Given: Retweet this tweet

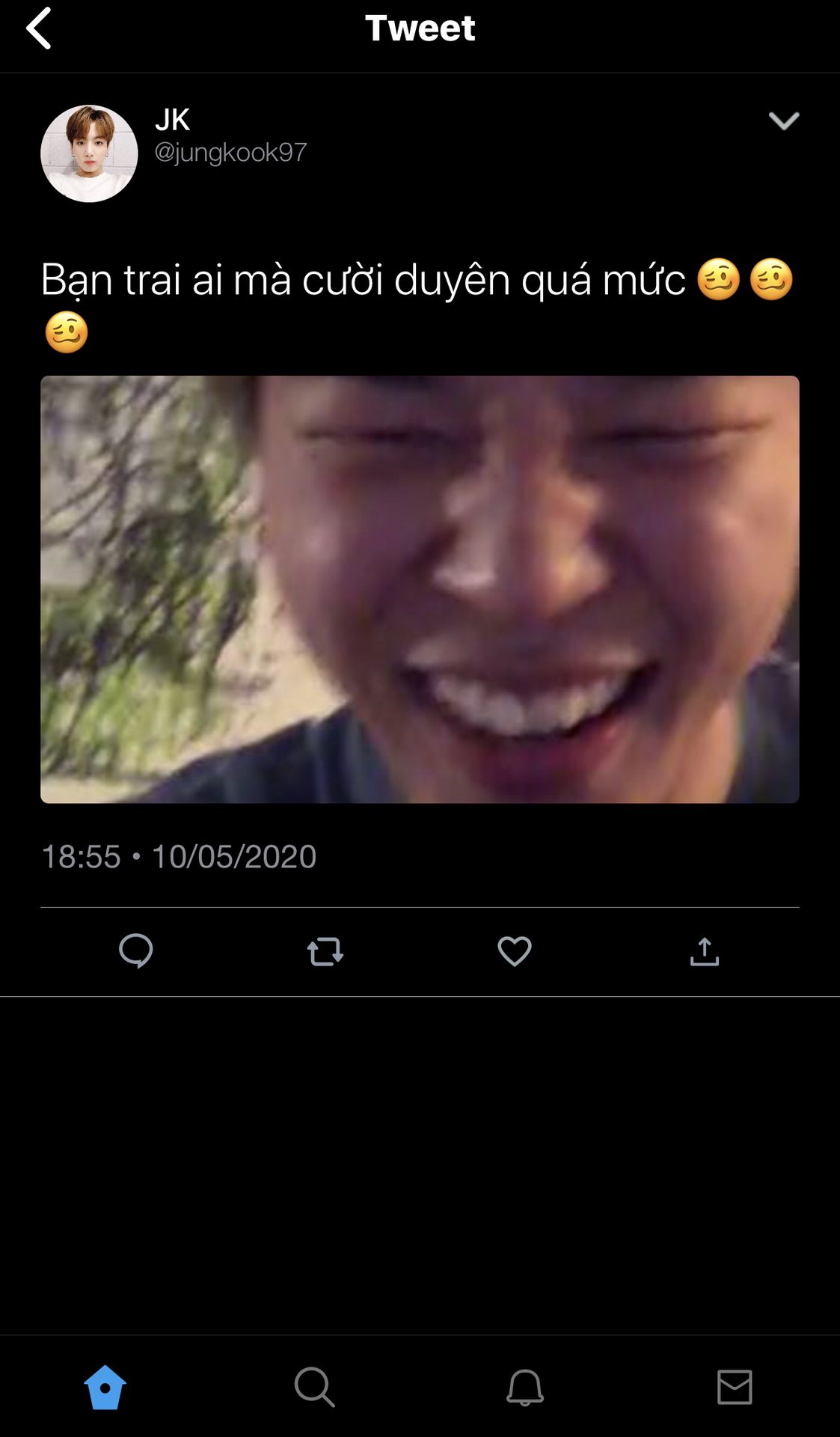Looking at the screenshot, I should 325,951.
